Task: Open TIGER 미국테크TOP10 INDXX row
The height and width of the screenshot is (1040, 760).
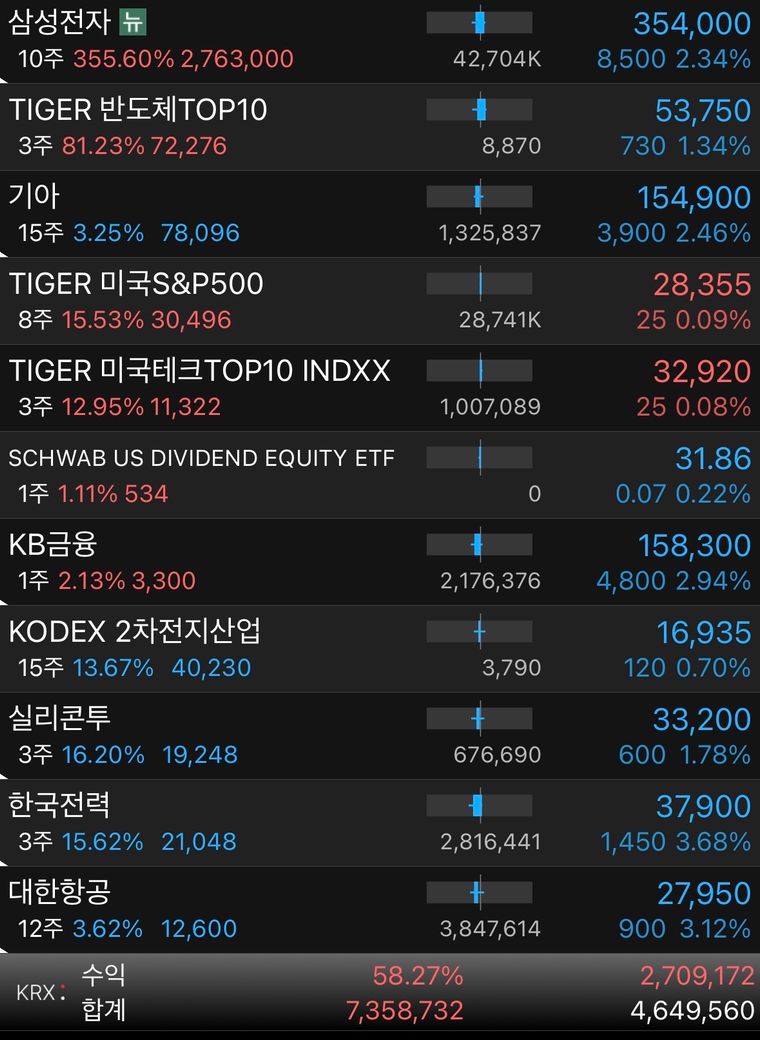Action: 380,387
